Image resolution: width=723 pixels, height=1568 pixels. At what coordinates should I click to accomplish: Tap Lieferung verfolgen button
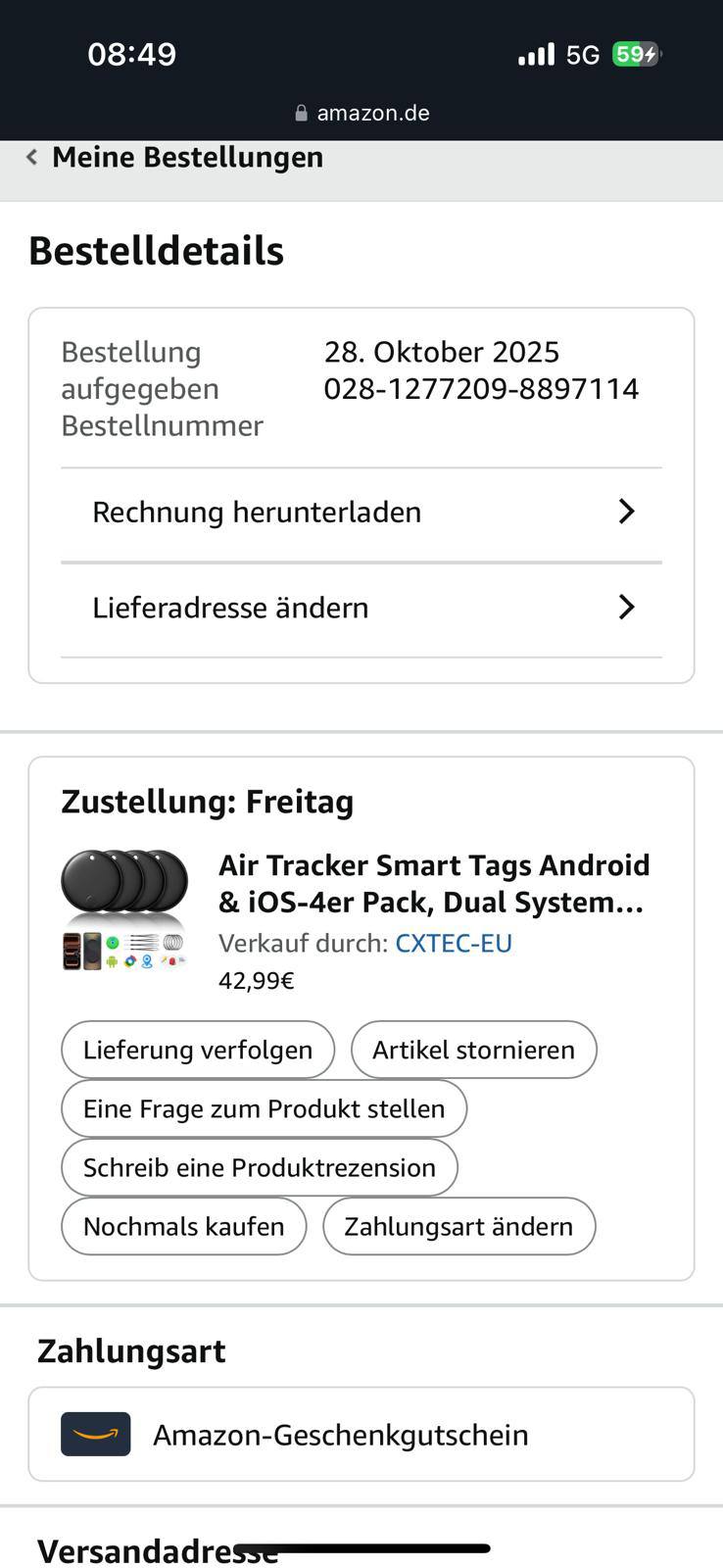tap(198, 1050)
